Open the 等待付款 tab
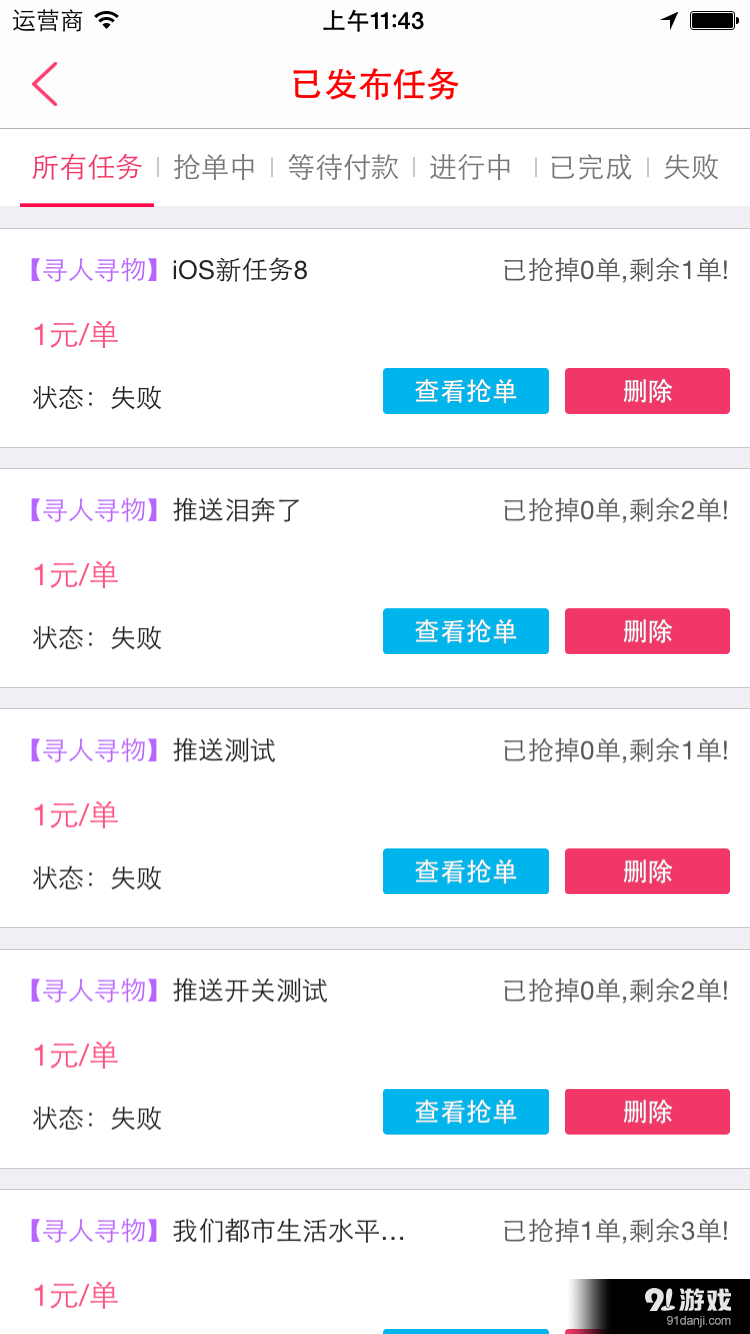This screenshot has height=1334, width=750. coord(344,168)
